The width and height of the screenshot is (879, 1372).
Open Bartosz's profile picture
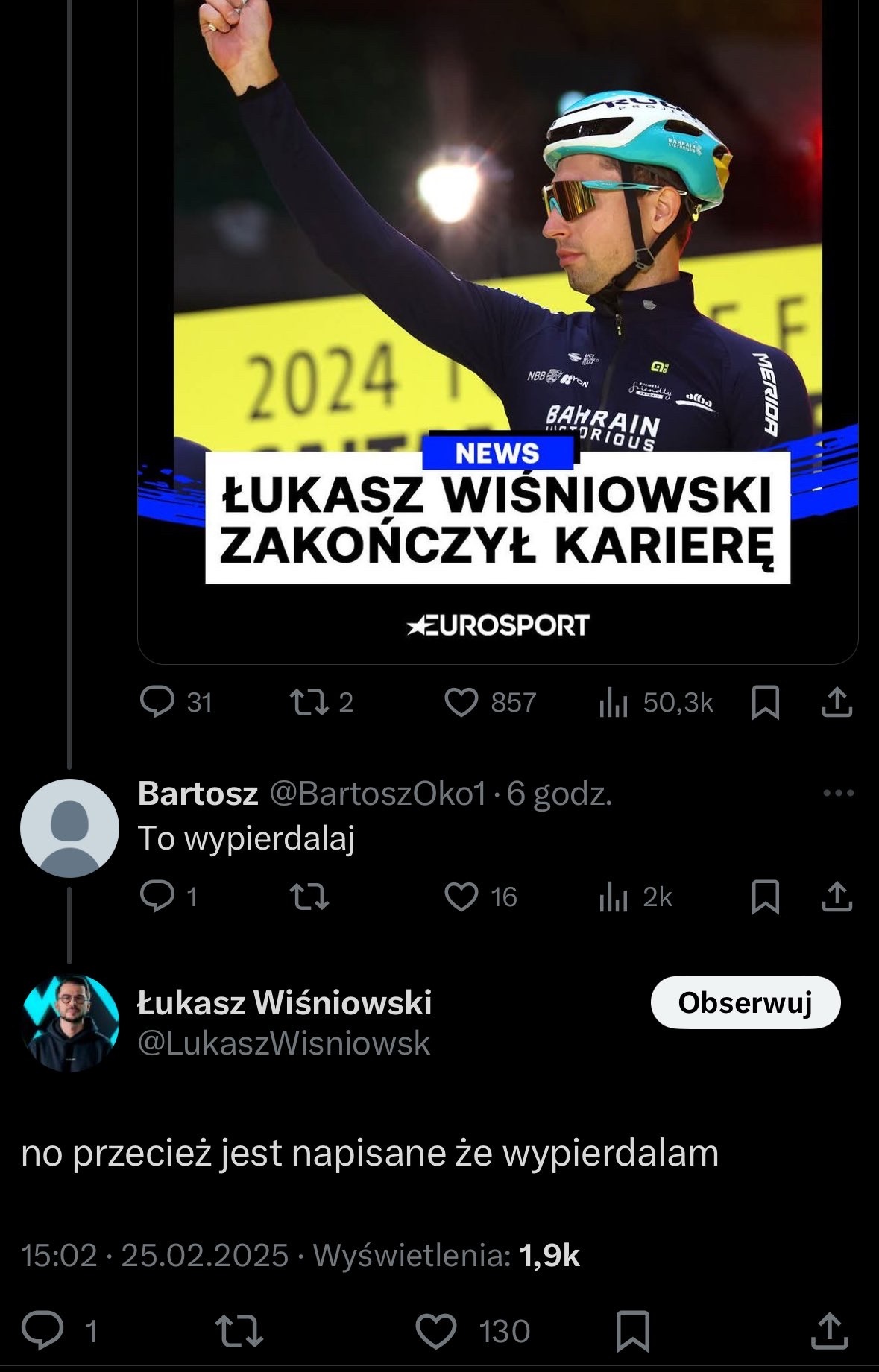click(x=69, y=828)
